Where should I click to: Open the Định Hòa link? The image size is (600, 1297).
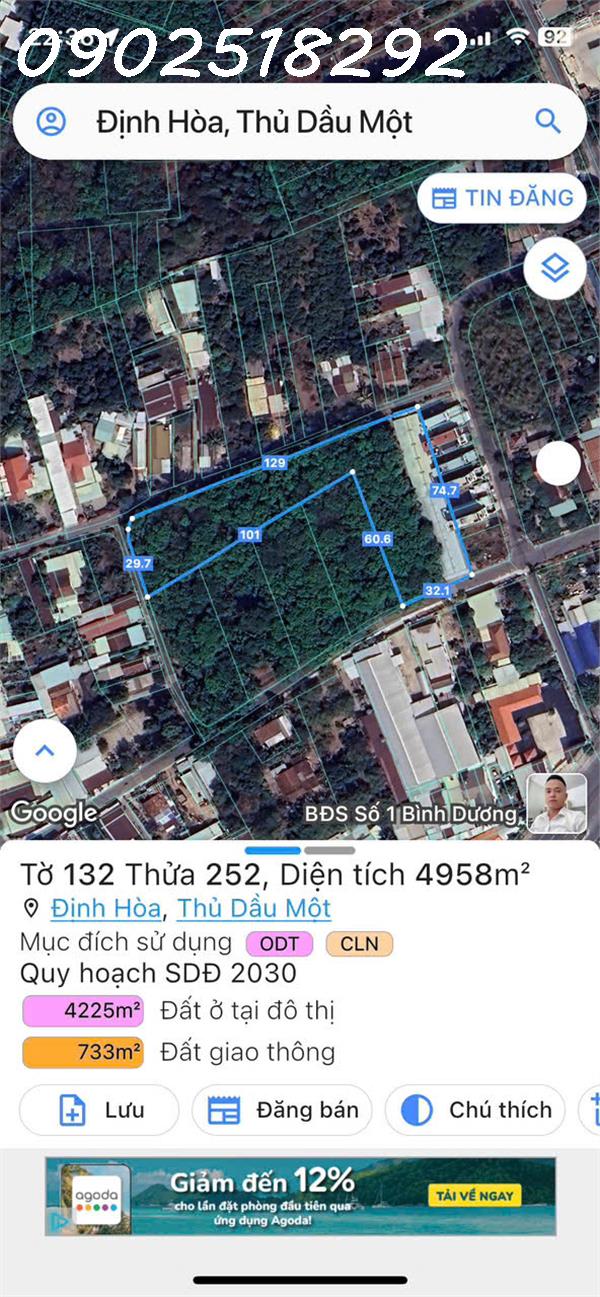pyautogui.click(x=106, y=908)
